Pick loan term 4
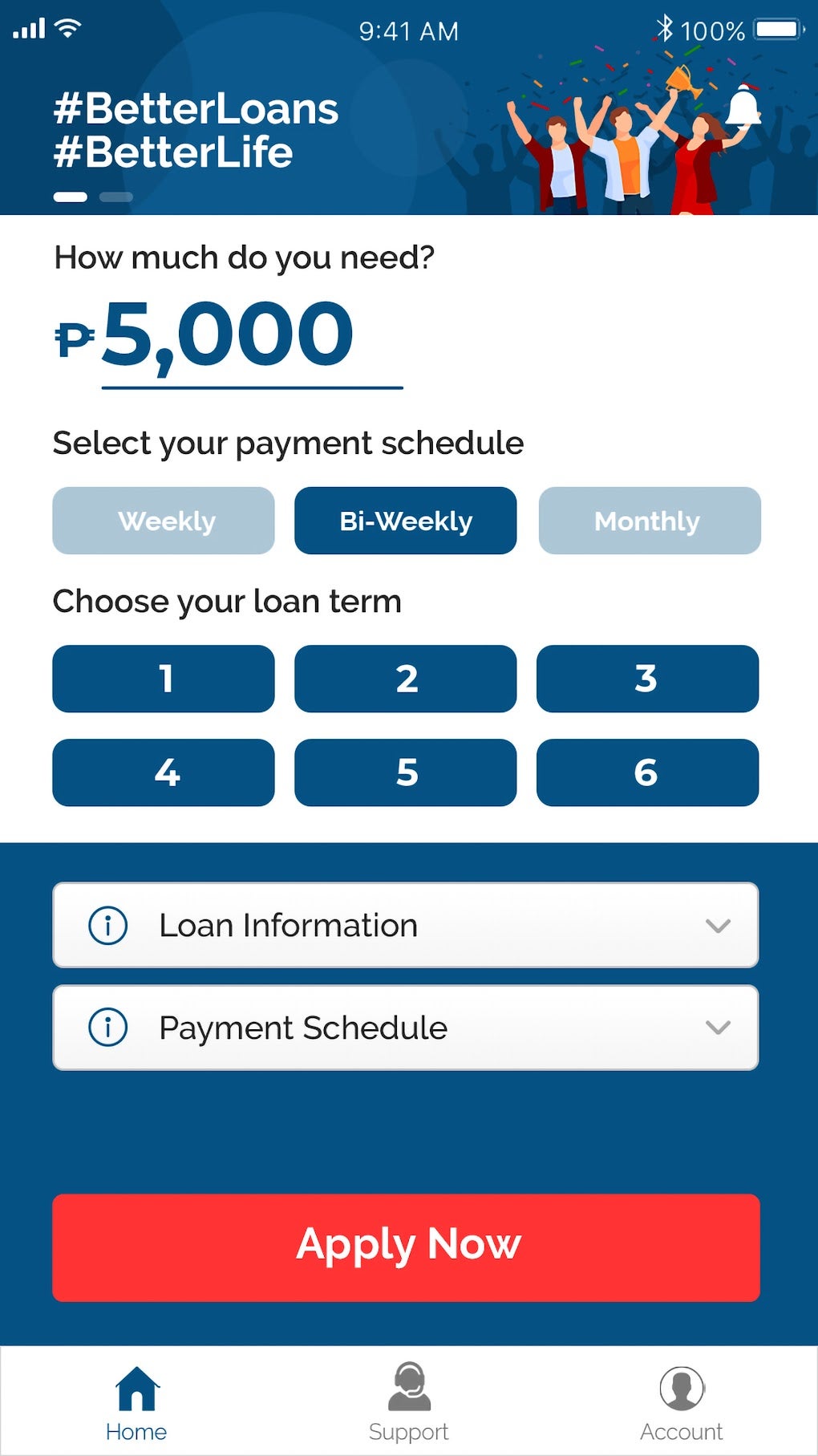Image resolution: width=818 pixels, height=1456 pixels. (164, 773)
